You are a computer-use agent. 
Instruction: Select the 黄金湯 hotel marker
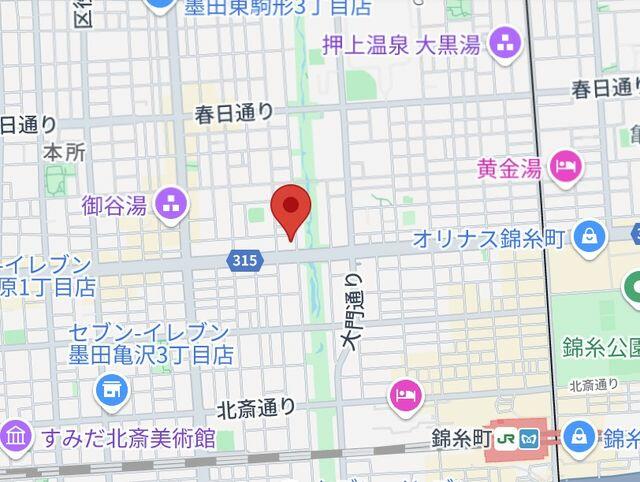coord(567,167)
